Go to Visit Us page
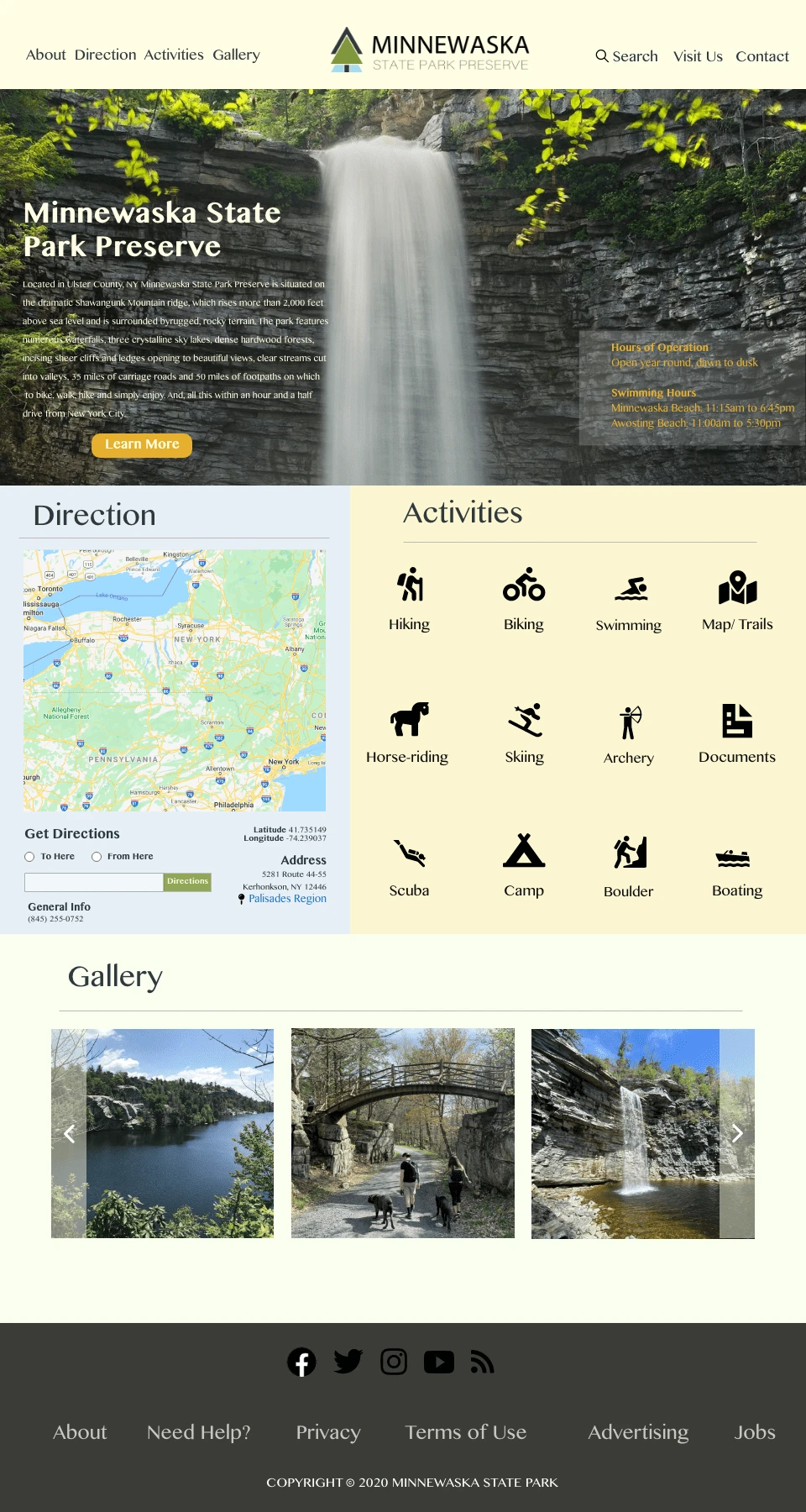The width and height of the screenshot is (806, 1512). coord(698,56)
